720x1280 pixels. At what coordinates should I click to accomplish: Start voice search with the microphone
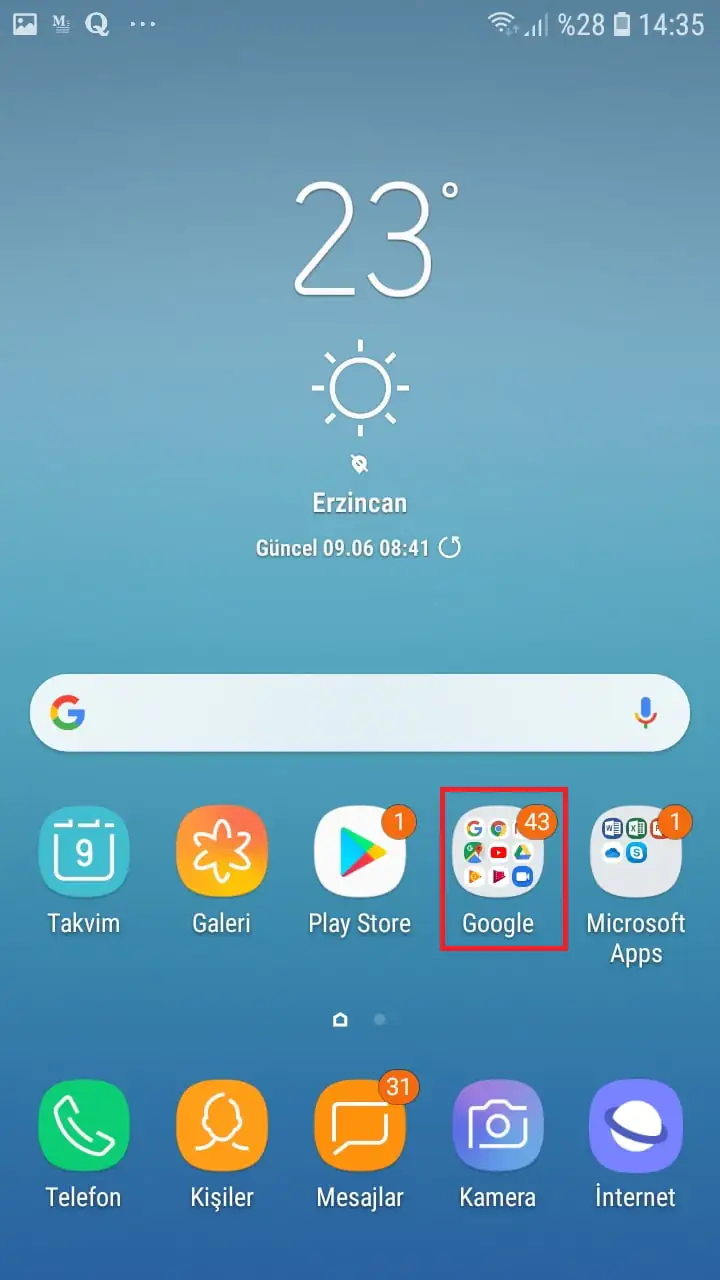point(646,713)
